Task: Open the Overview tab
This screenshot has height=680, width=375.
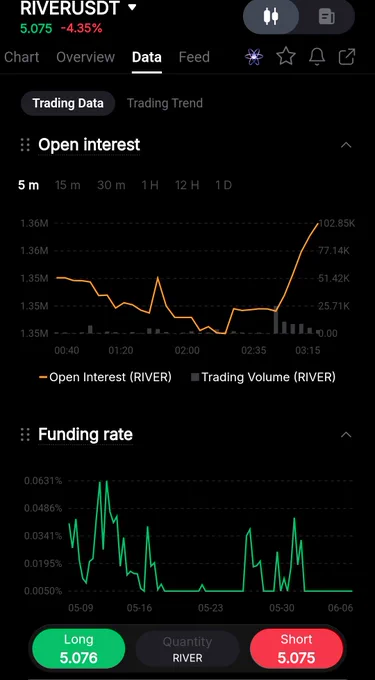Action: click(x=85, y=57)
